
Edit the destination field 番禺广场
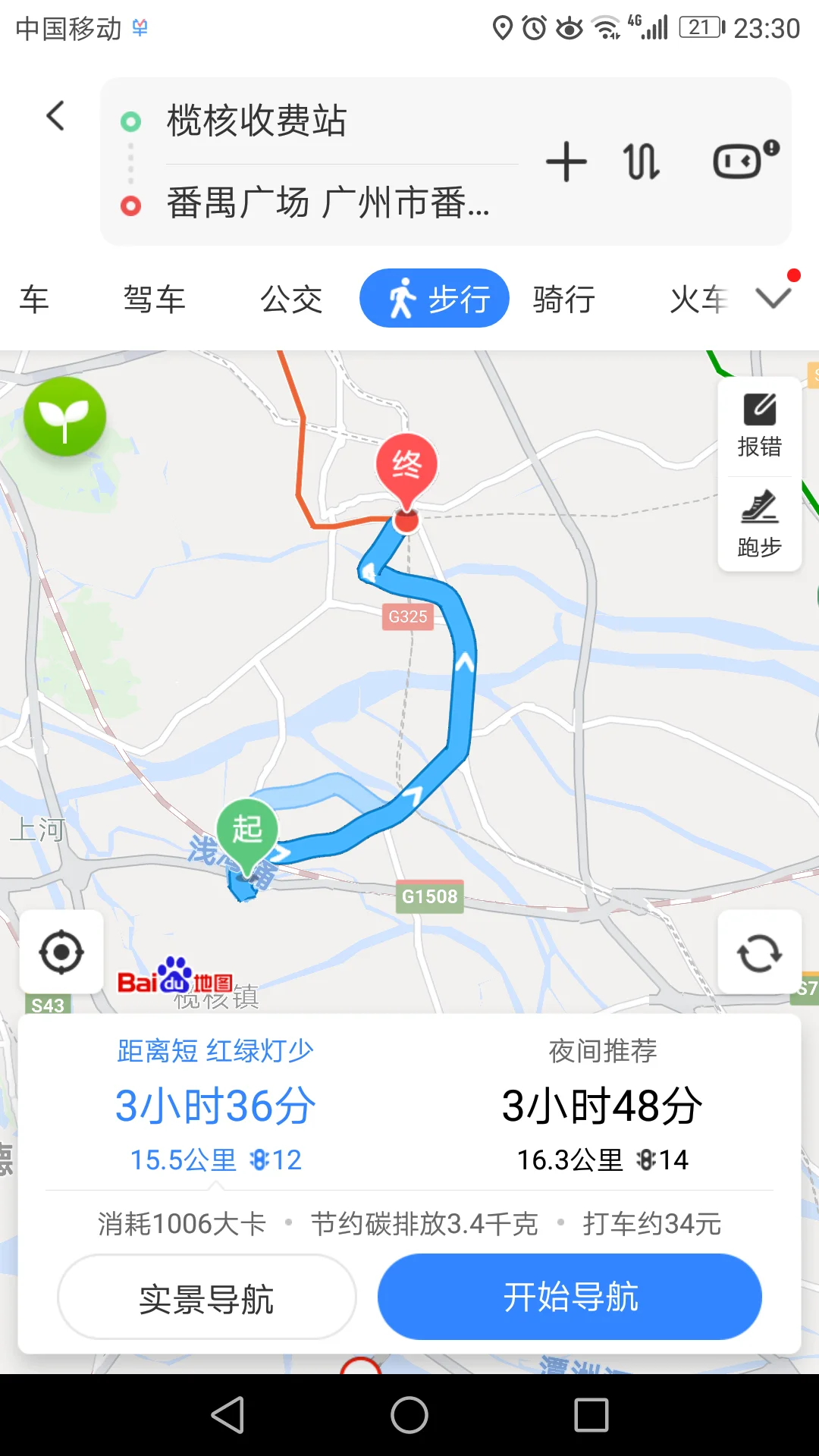[x=326, y=206]
